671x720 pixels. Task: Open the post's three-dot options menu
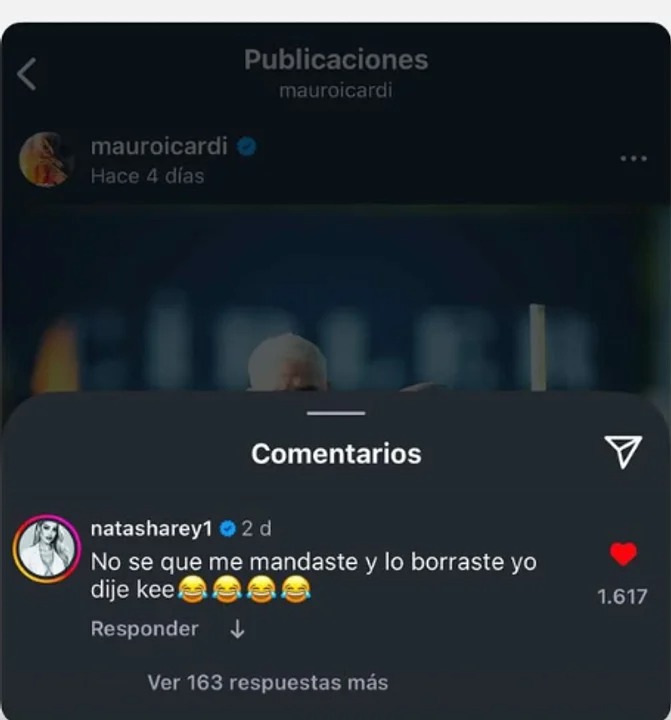(633, 159)
